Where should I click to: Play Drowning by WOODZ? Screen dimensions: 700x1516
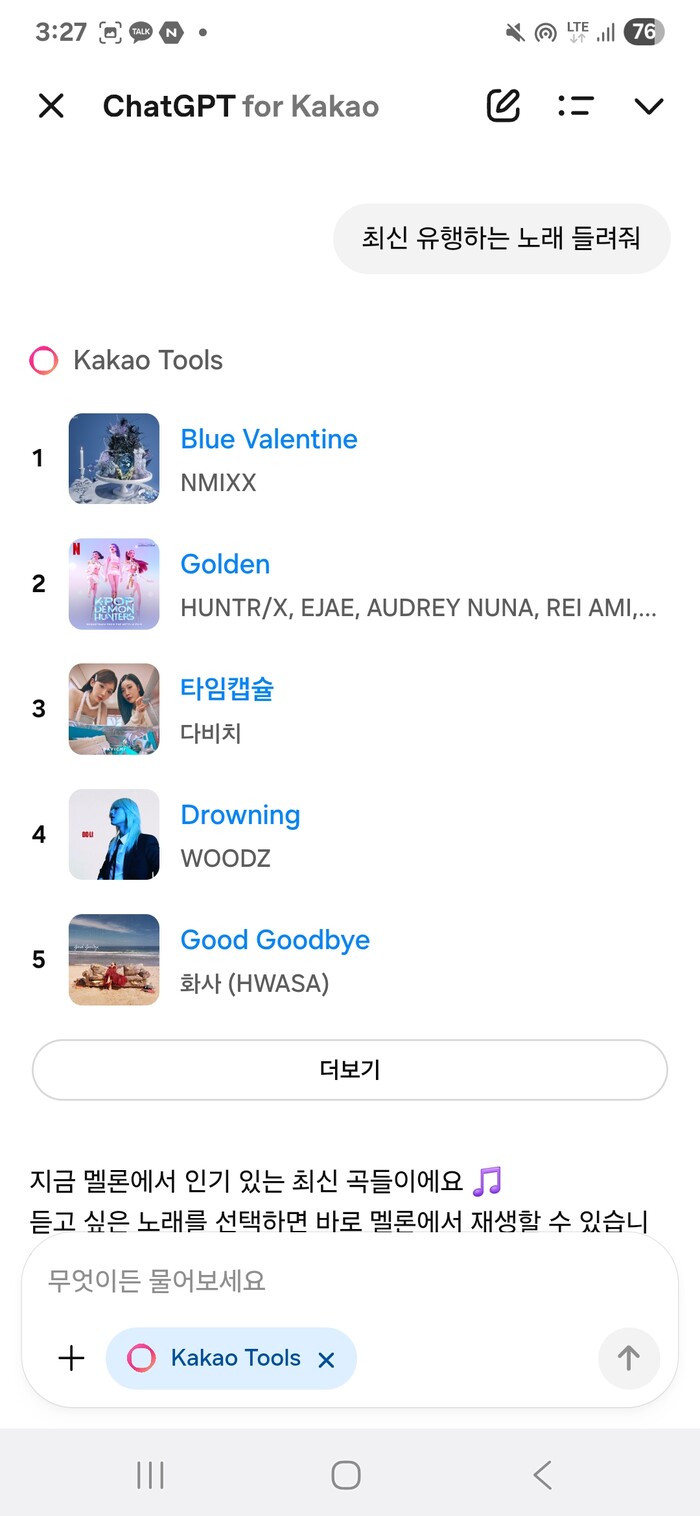[240, 815]
